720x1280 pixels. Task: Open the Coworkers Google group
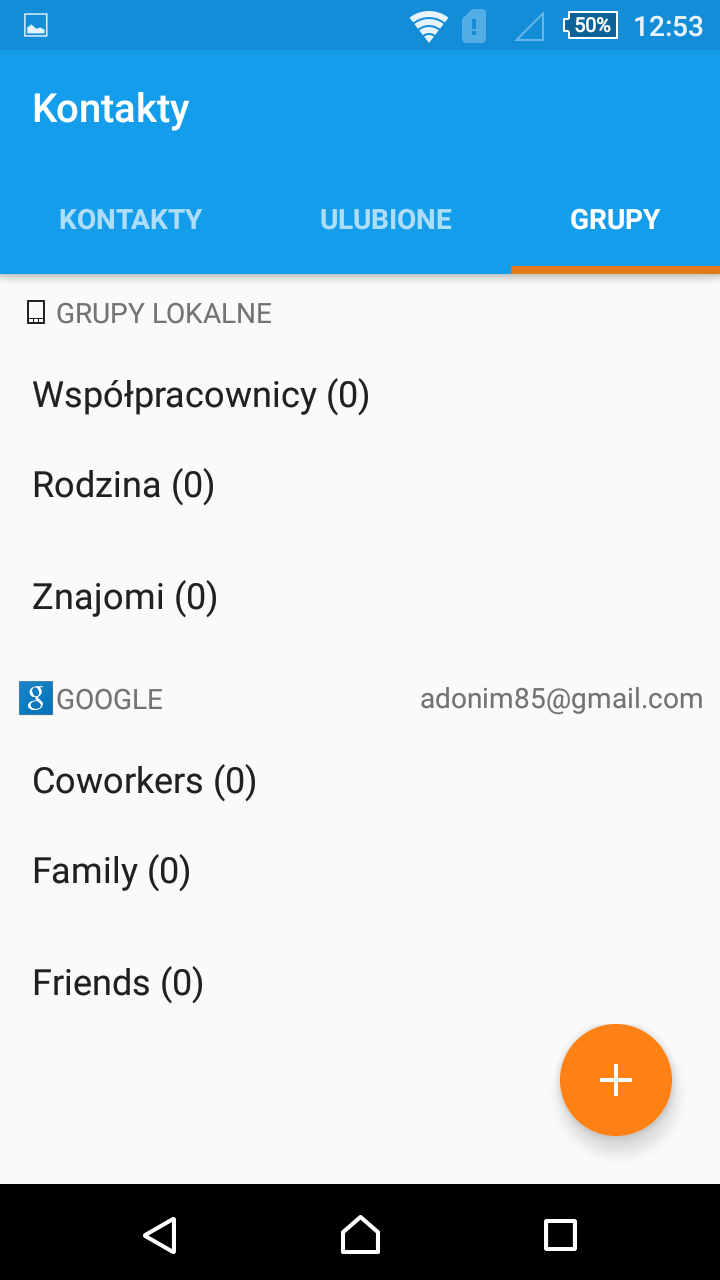point(360,781)
